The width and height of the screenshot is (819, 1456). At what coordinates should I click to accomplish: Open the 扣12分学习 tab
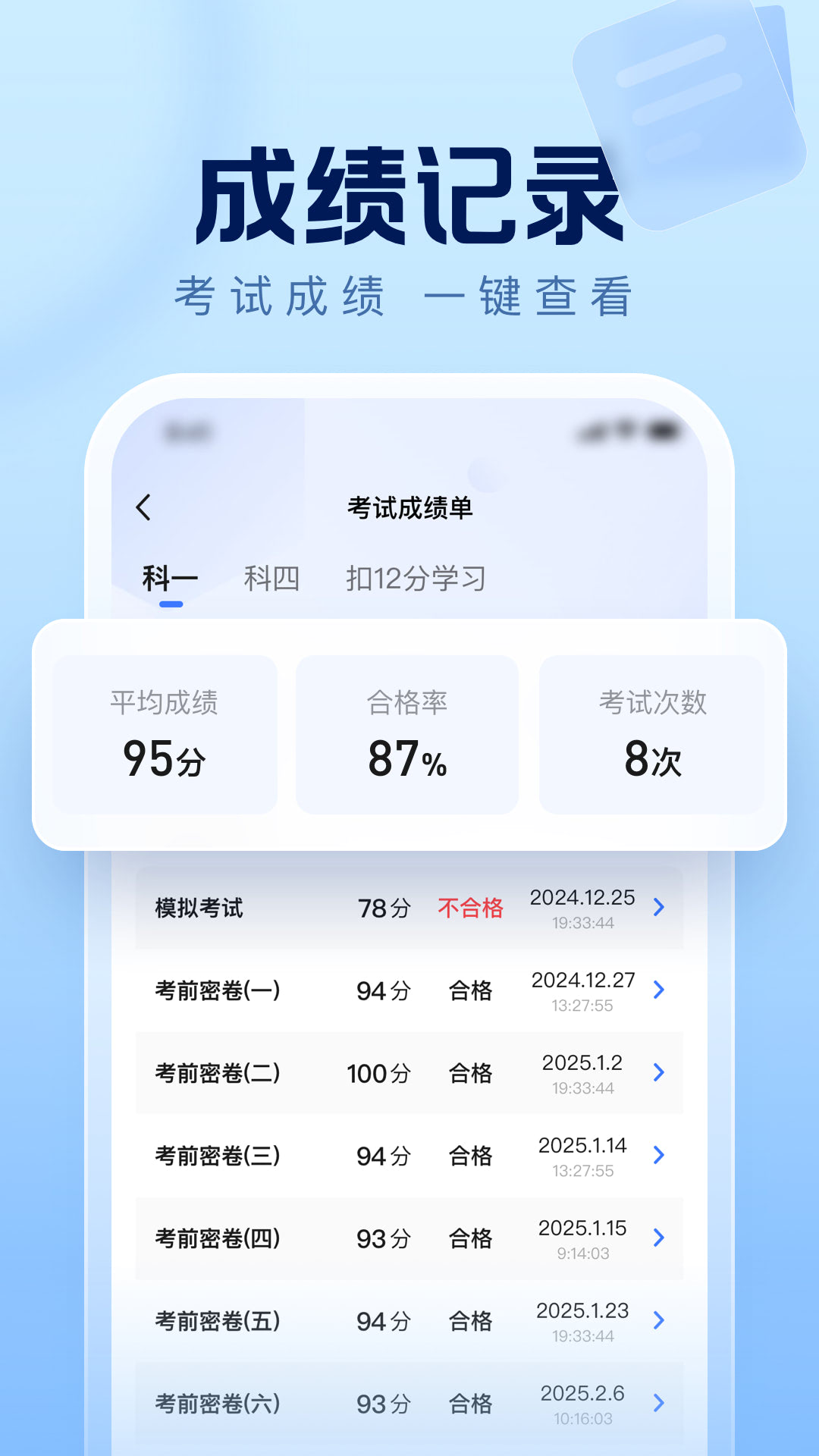click(416, 578)
